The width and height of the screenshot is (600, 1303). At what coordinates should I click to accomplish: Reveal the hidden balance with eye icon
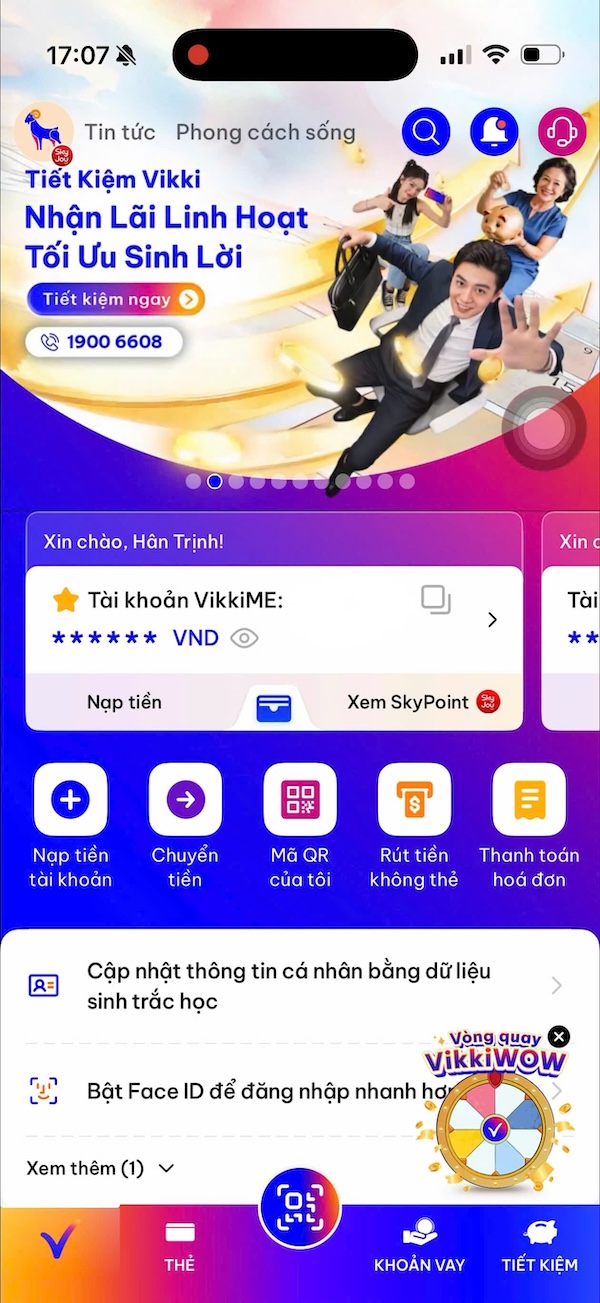(244, 638)
